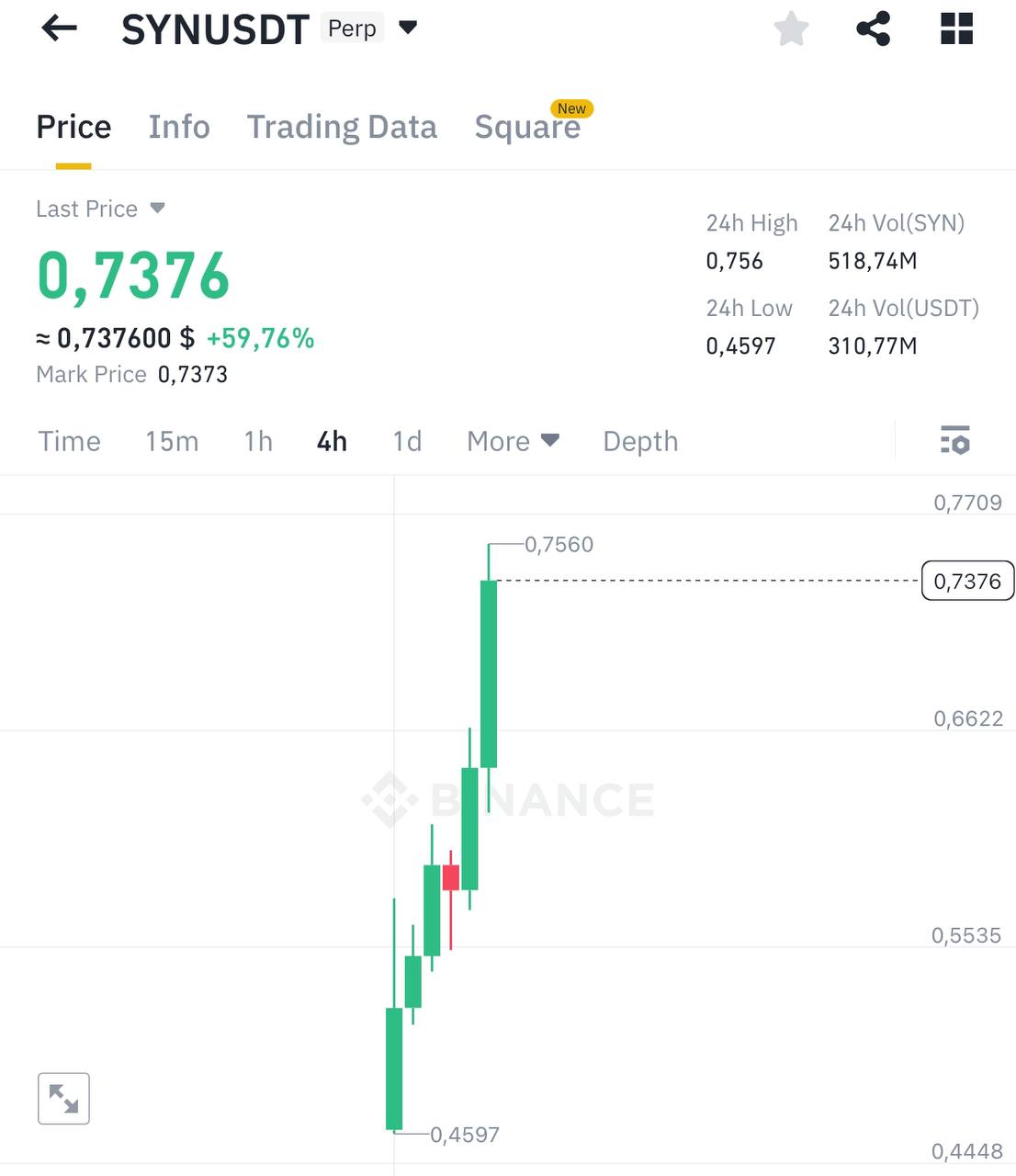Screen dimensions: 1016x1176
Task: Select the 1h chart interval
Action: [258, 442]
